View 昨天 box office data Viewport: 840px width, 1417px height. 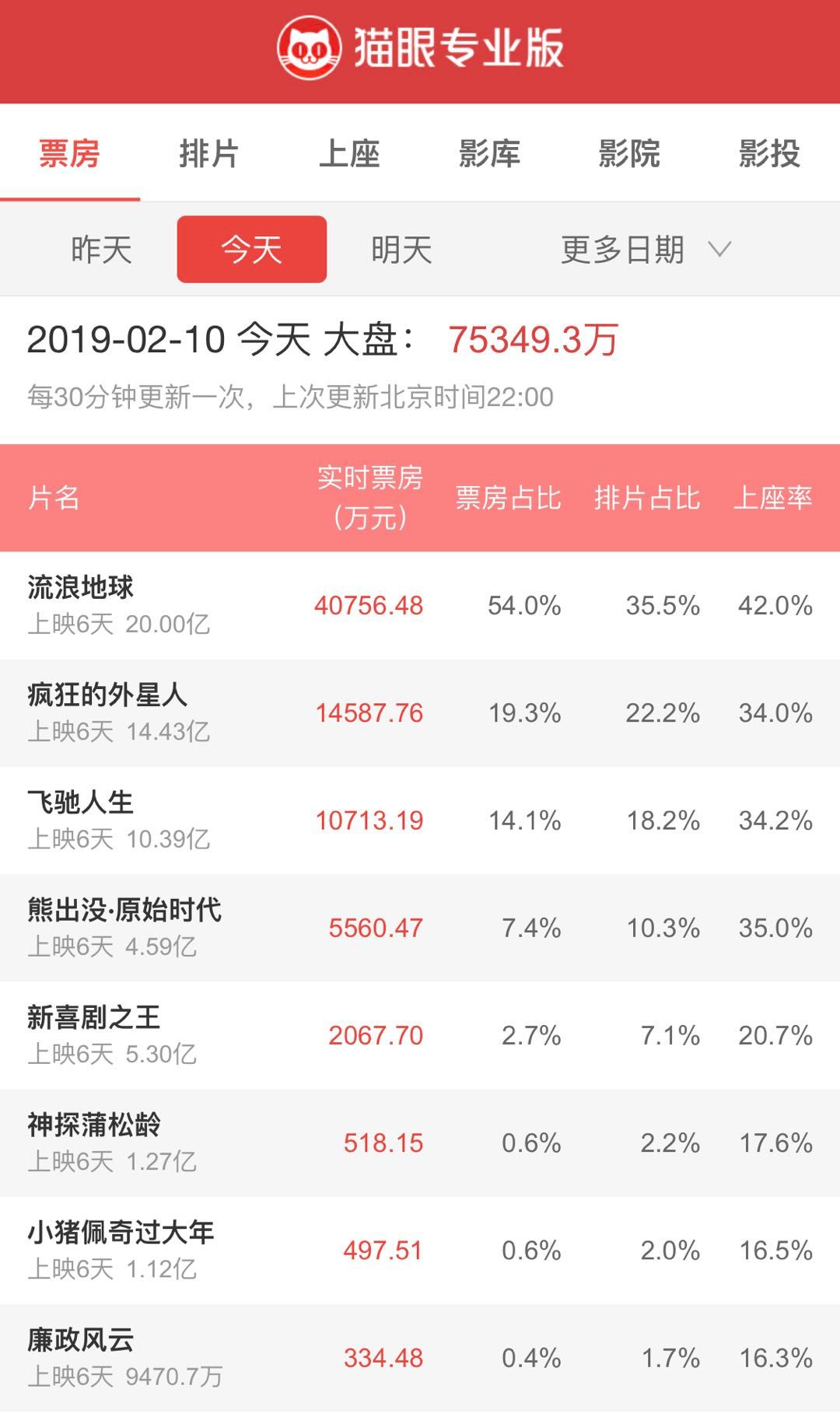click(x=101, y=250)
